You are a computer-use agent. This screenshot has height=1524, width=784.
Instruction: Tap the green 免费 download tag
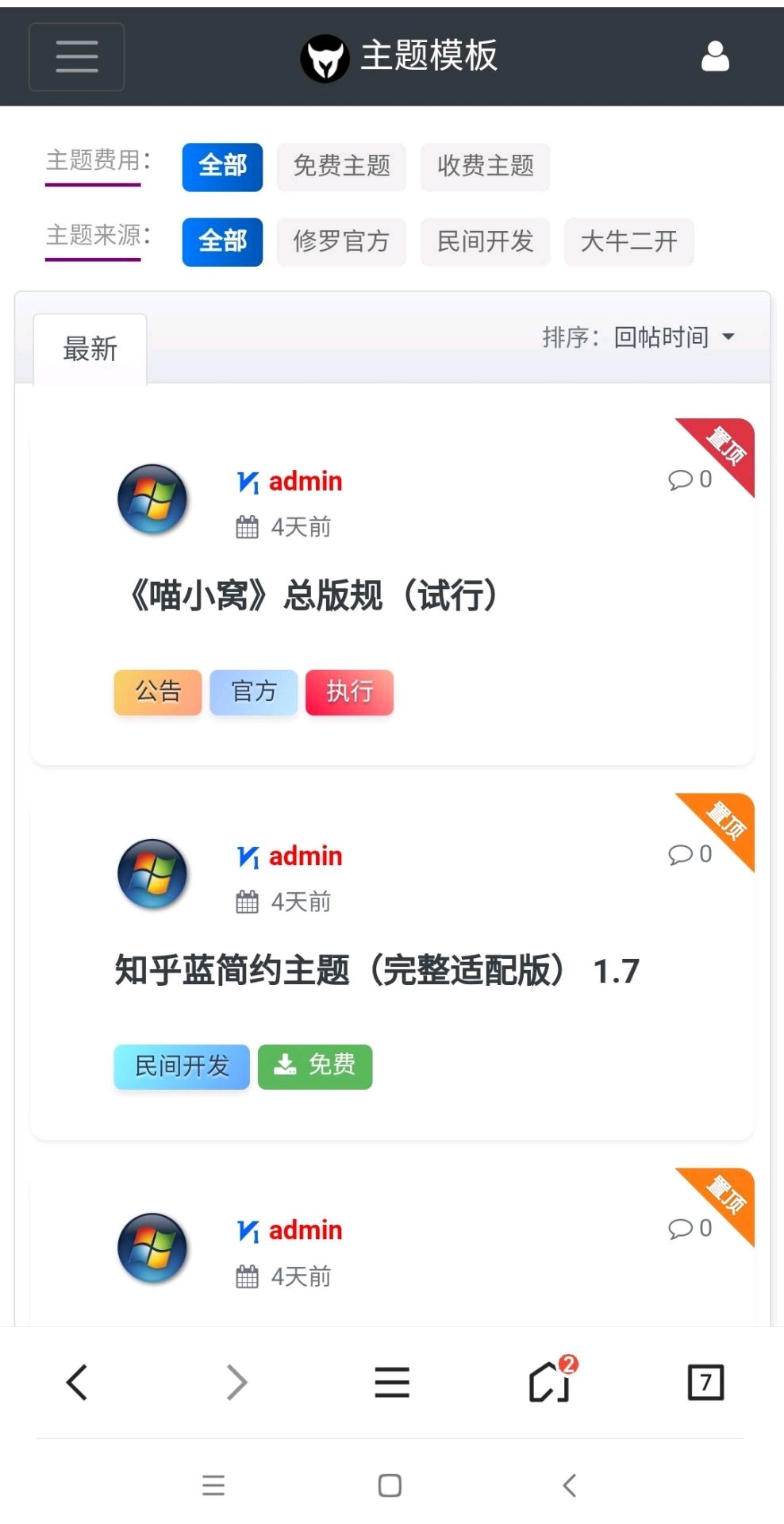tap(315, 1066)
